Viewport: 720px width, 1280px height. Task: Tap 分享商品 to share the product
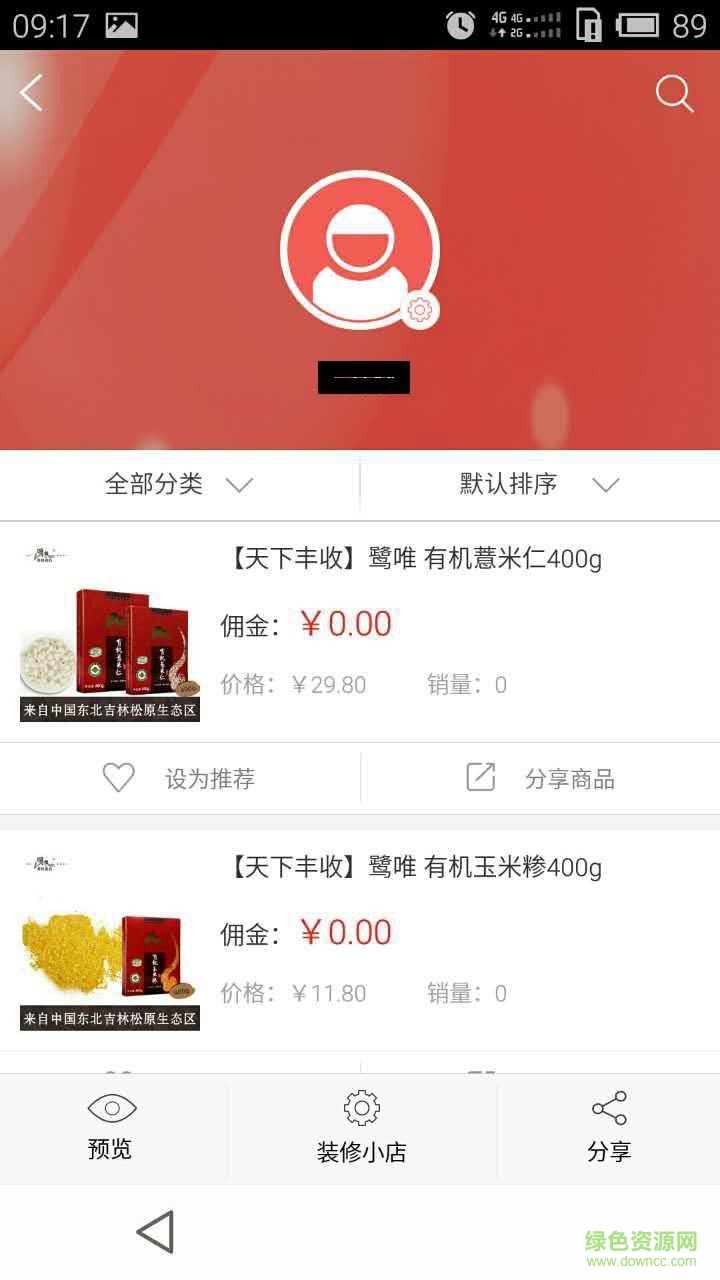pyautogui.click(x=569, y=778)
